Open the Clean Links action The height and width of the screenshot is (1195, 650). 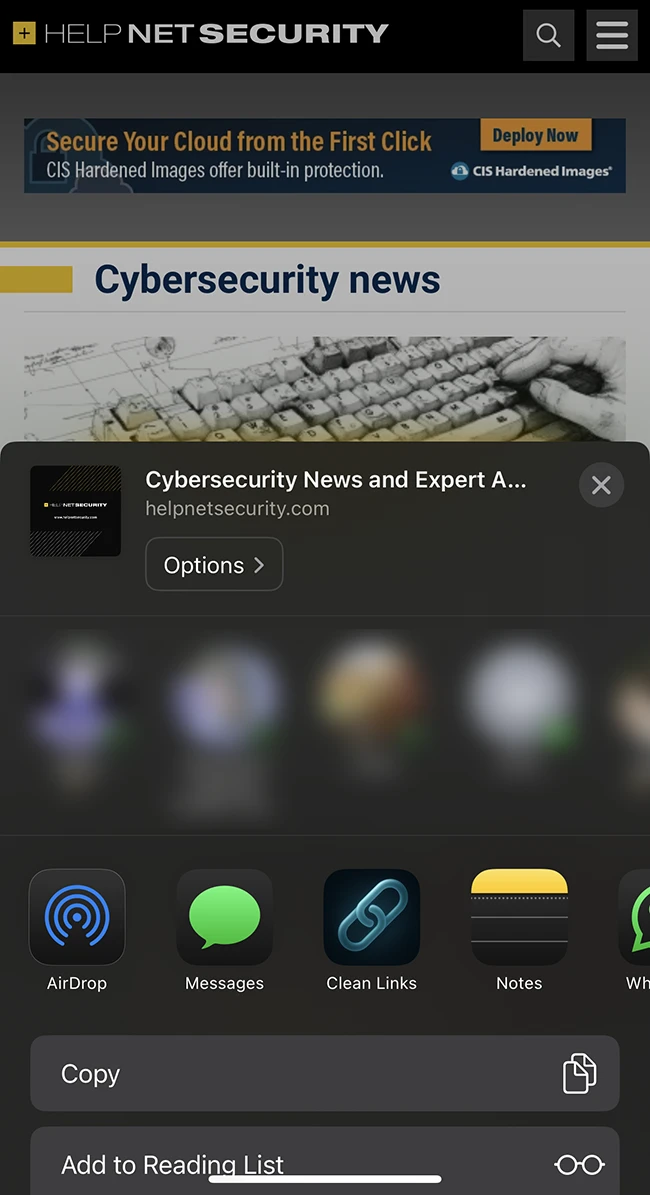371,917
